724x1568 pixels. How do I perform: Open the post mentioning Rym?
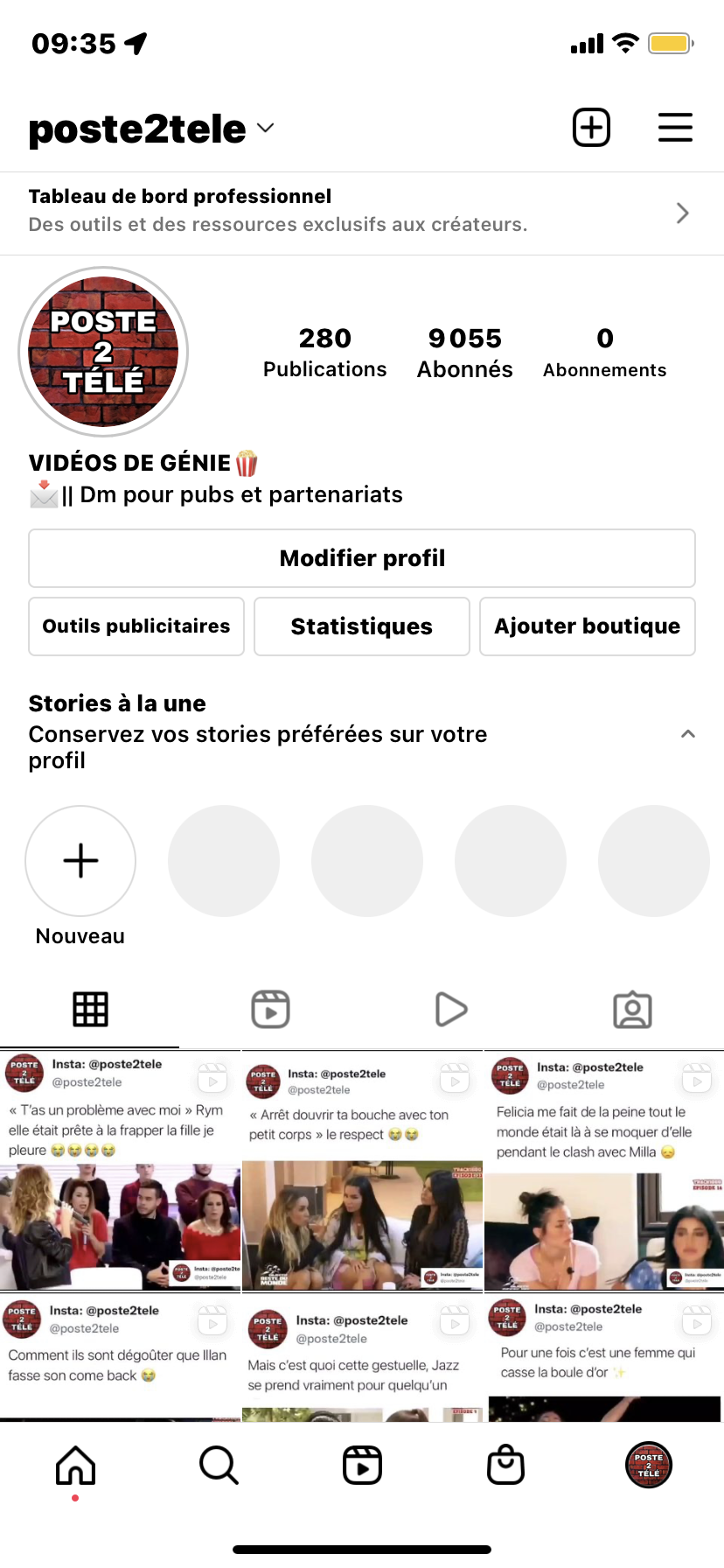pyautogui.click(x=121, y=1171)
